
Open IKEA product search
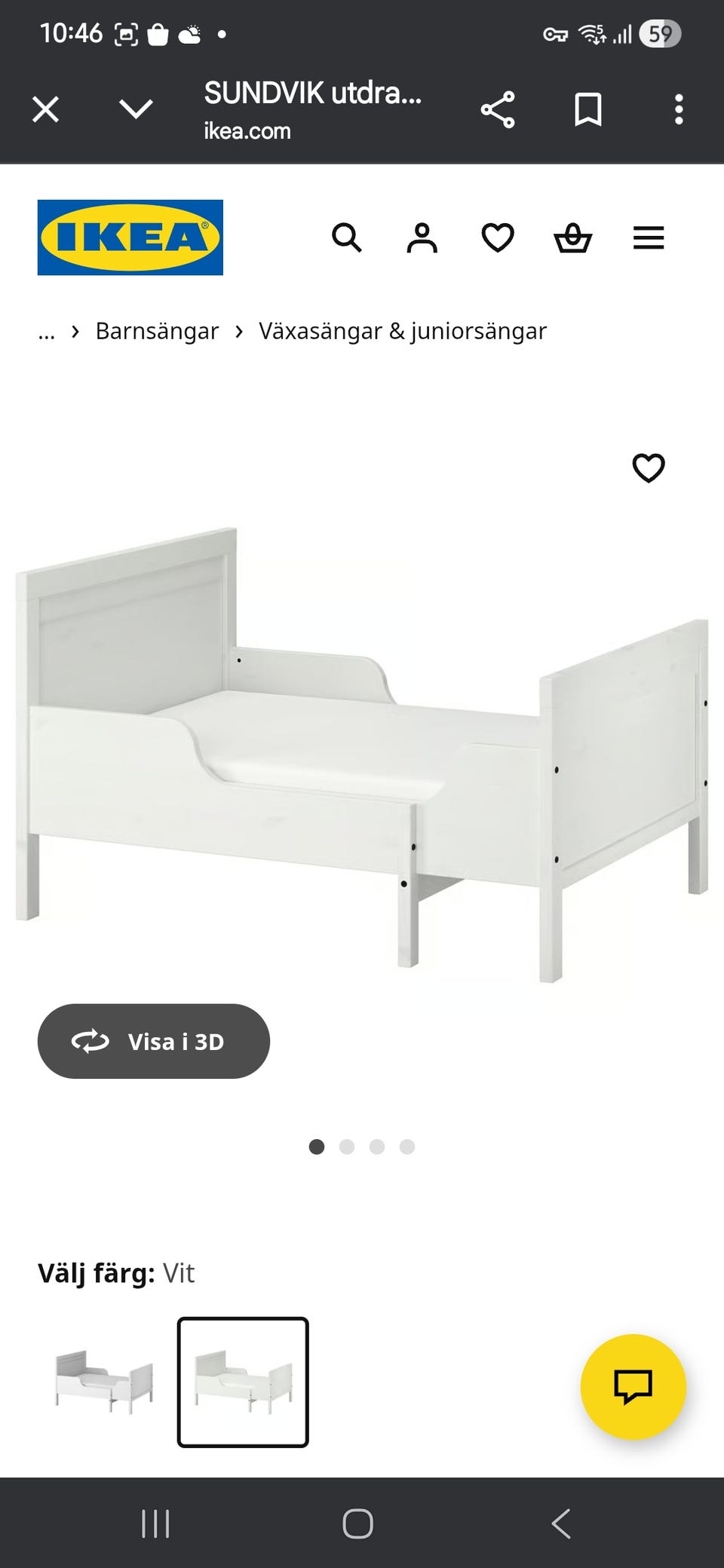coord(347,238)
